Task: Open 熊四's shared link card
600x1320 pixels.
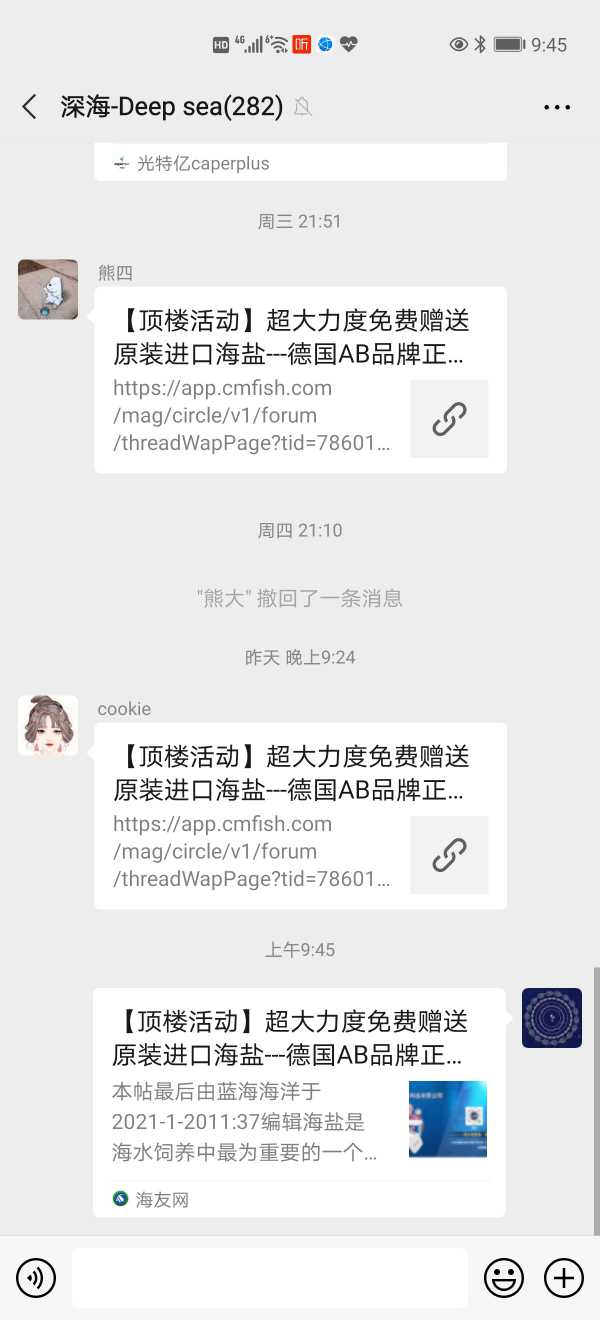Action: 300,380
